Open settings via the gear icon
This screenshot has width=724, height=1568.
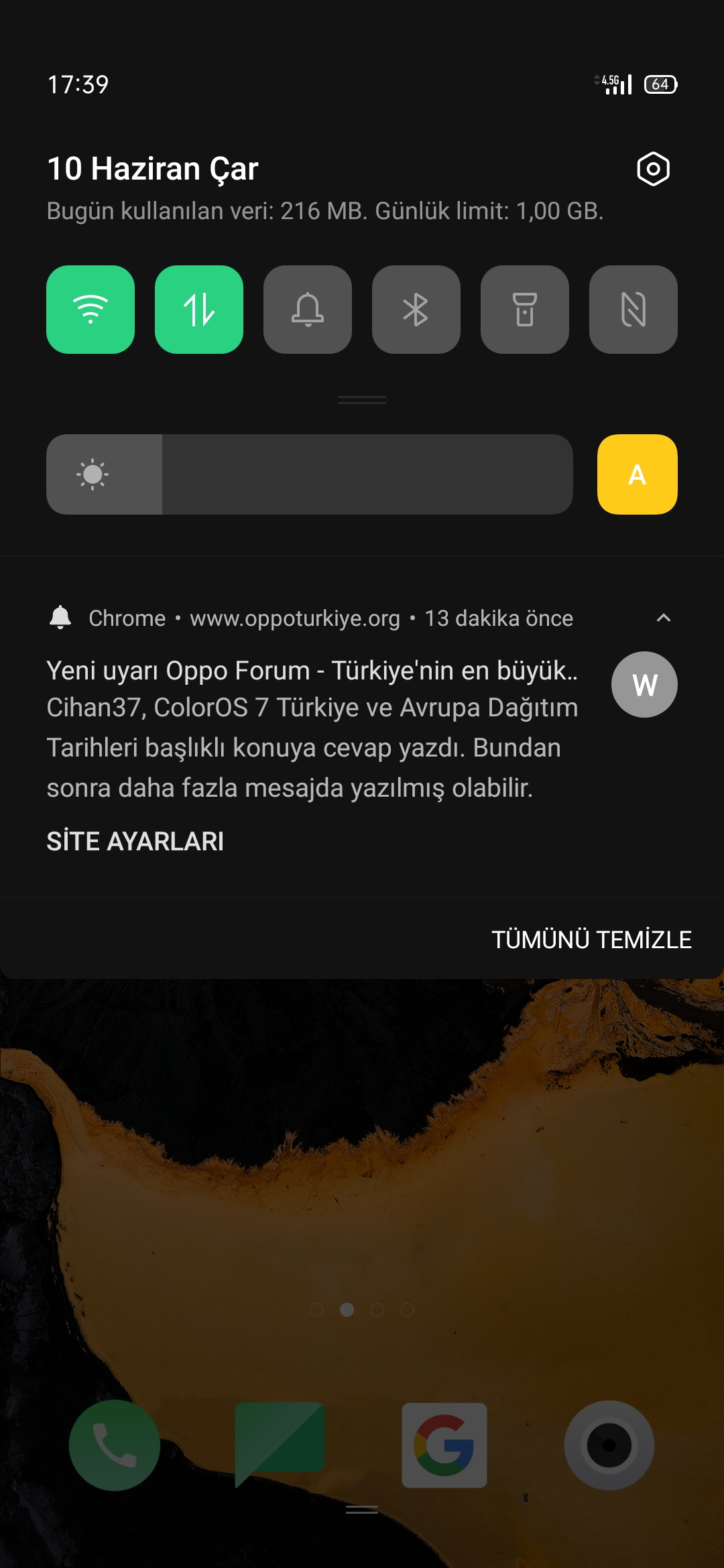653,169
